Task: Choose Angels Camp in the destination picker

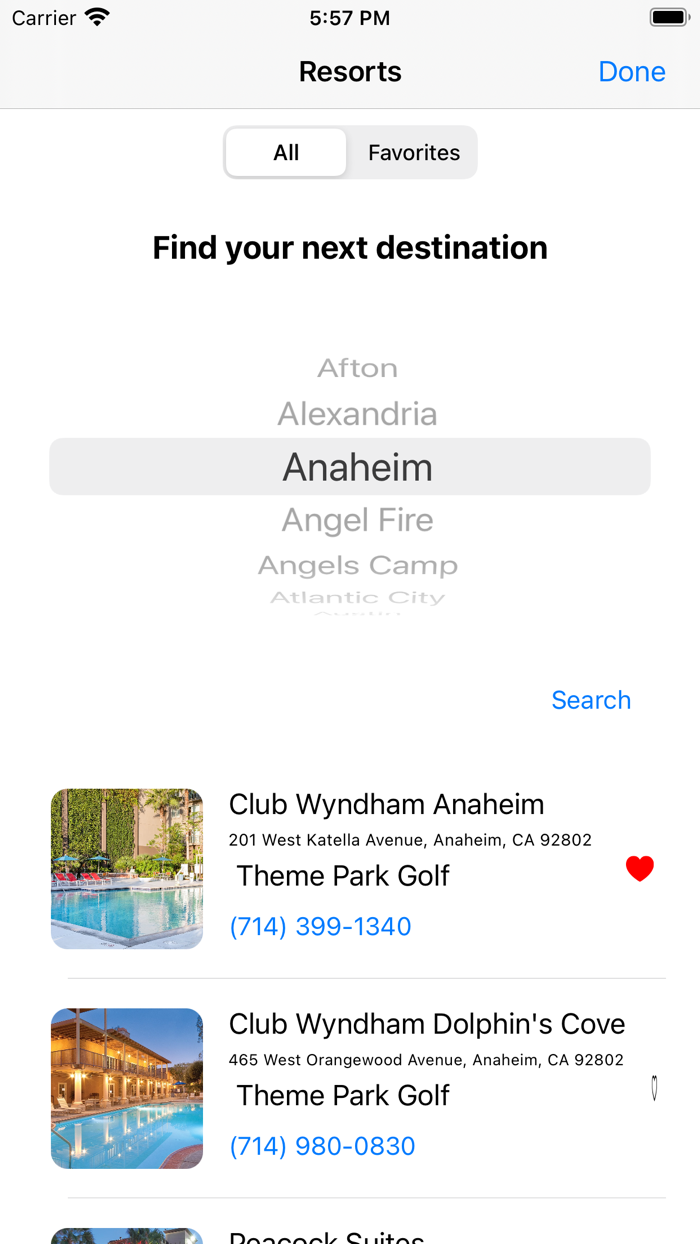Action: [357, 565]
